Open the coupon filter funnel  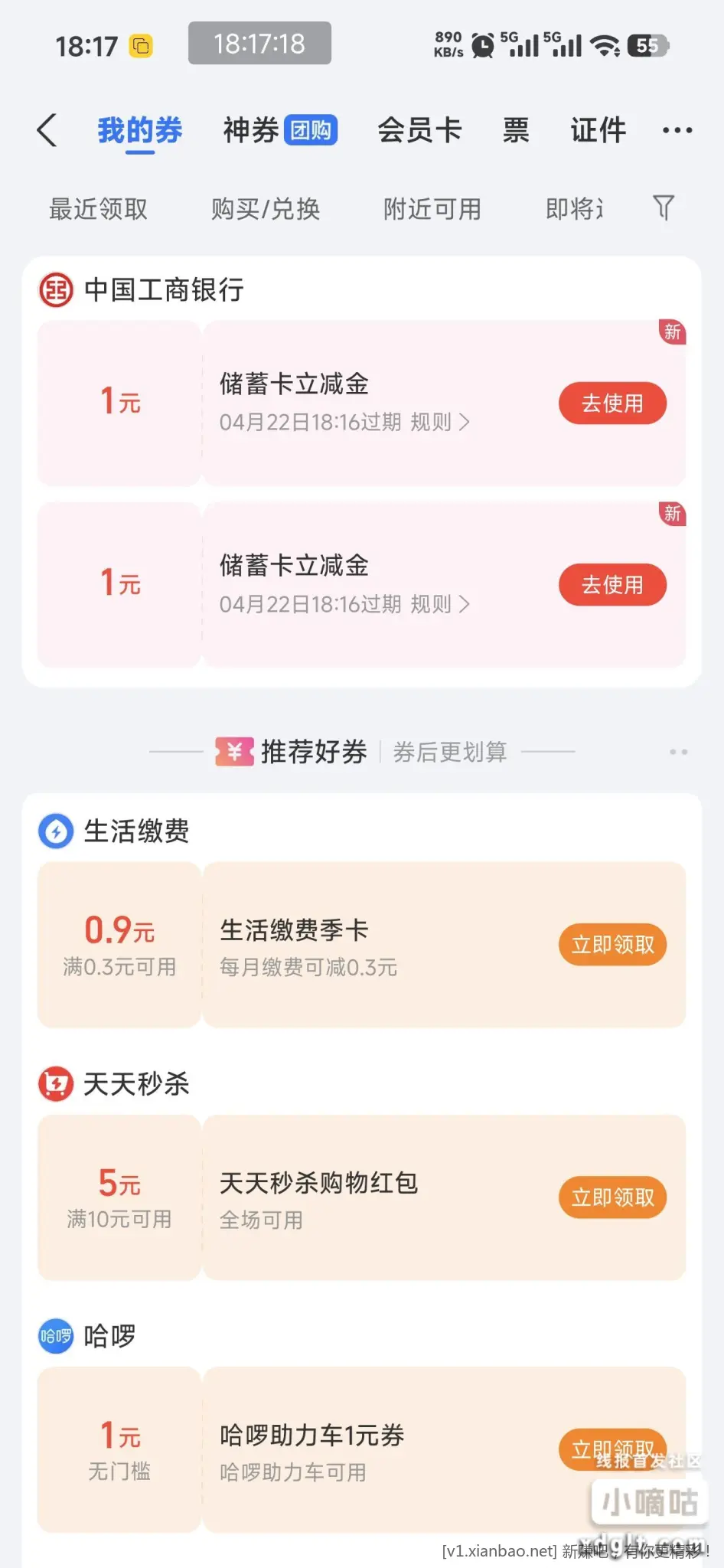[x=664, y=207]
